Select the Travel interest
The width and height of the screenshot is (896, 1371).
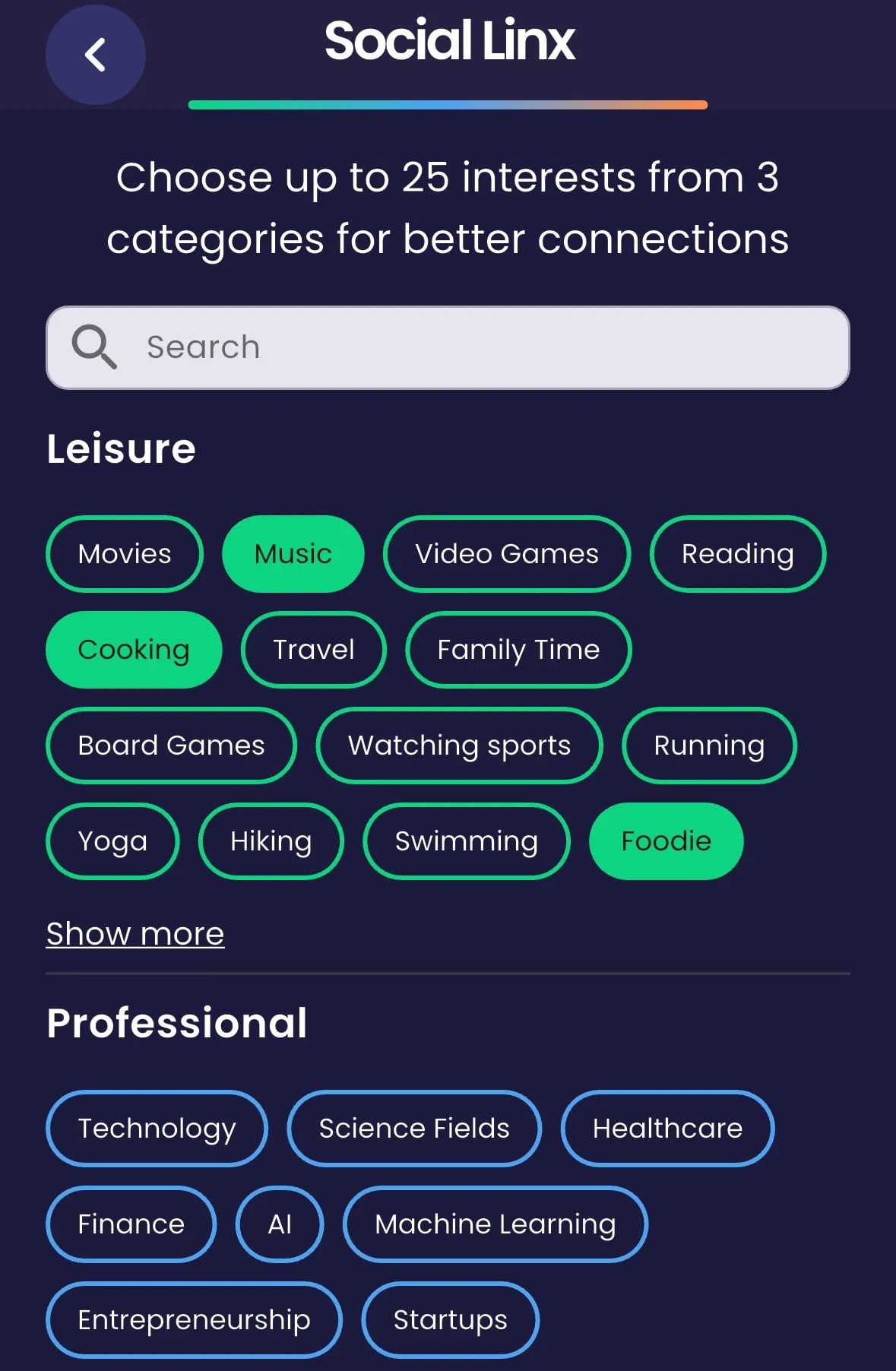(313, 650)
